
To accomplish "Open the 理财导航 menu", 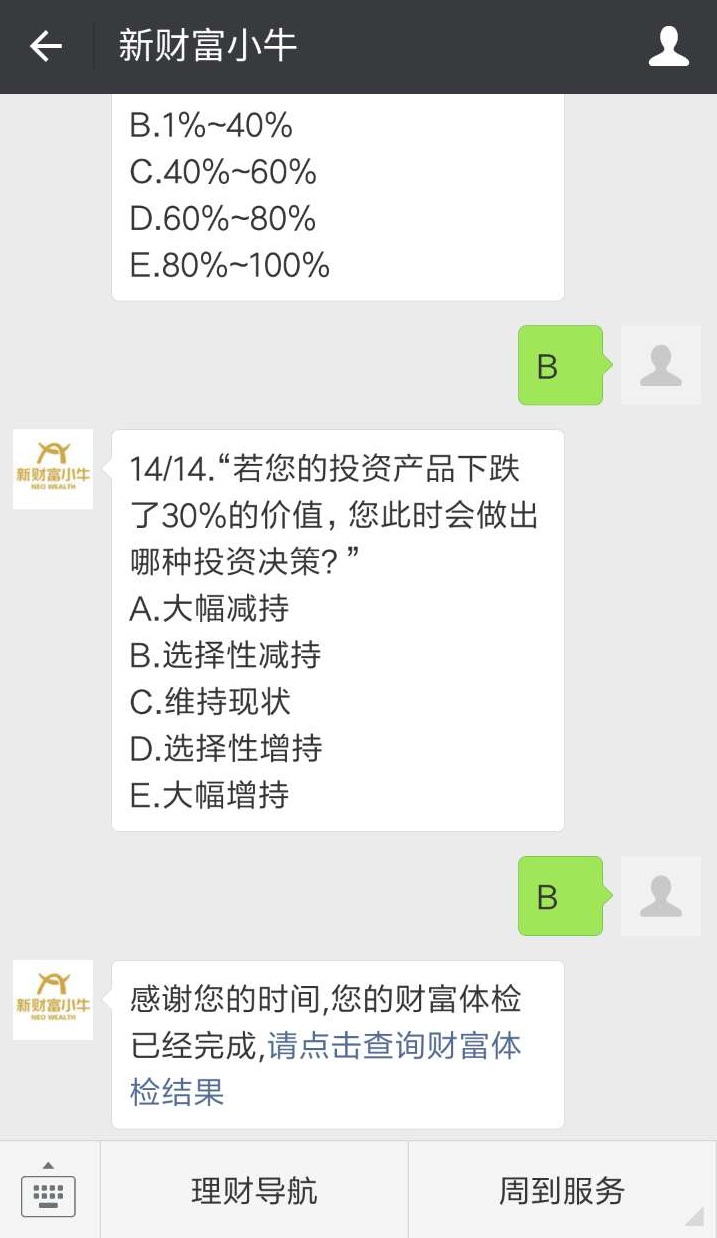I will pyautogui.click(x=254, y=1190).
